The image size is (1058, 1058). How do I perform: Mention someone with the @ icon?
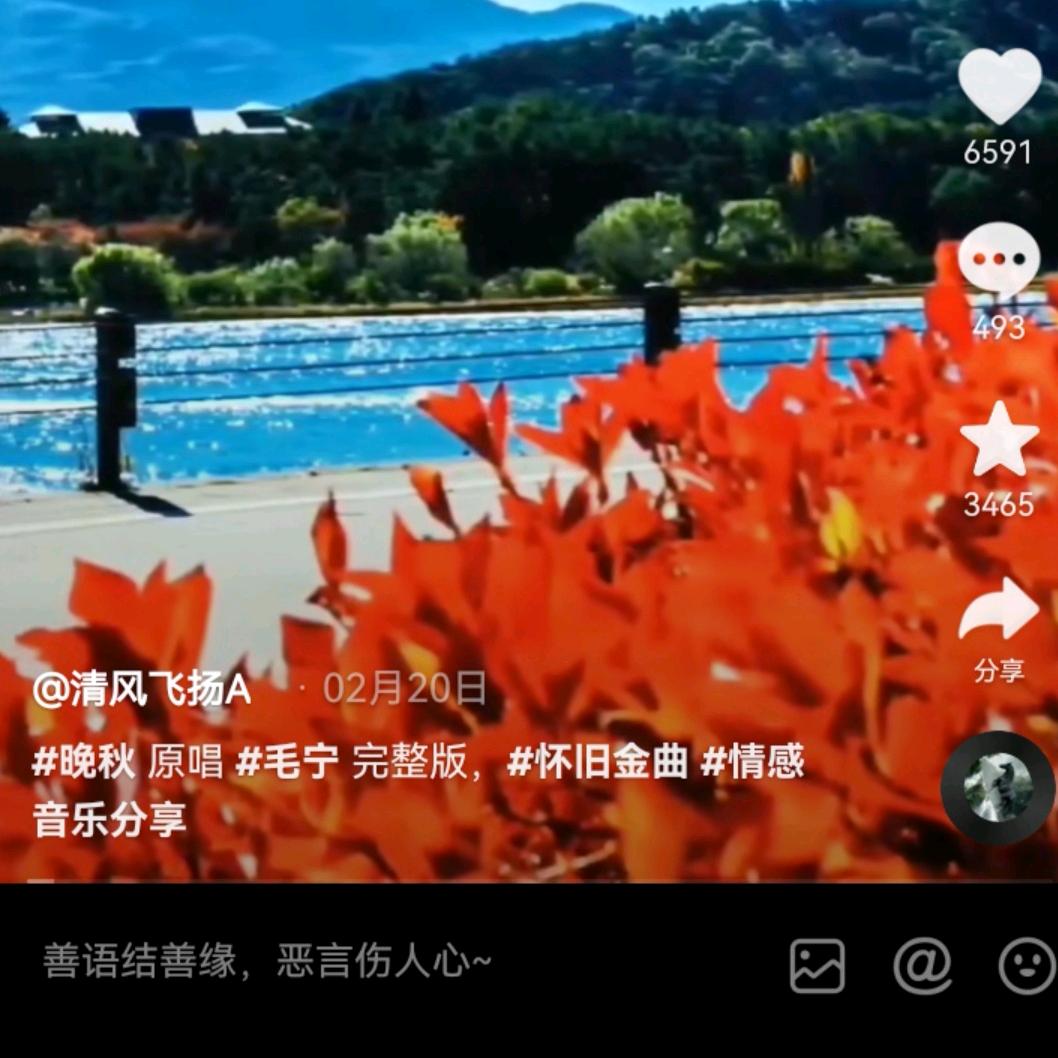922,966
